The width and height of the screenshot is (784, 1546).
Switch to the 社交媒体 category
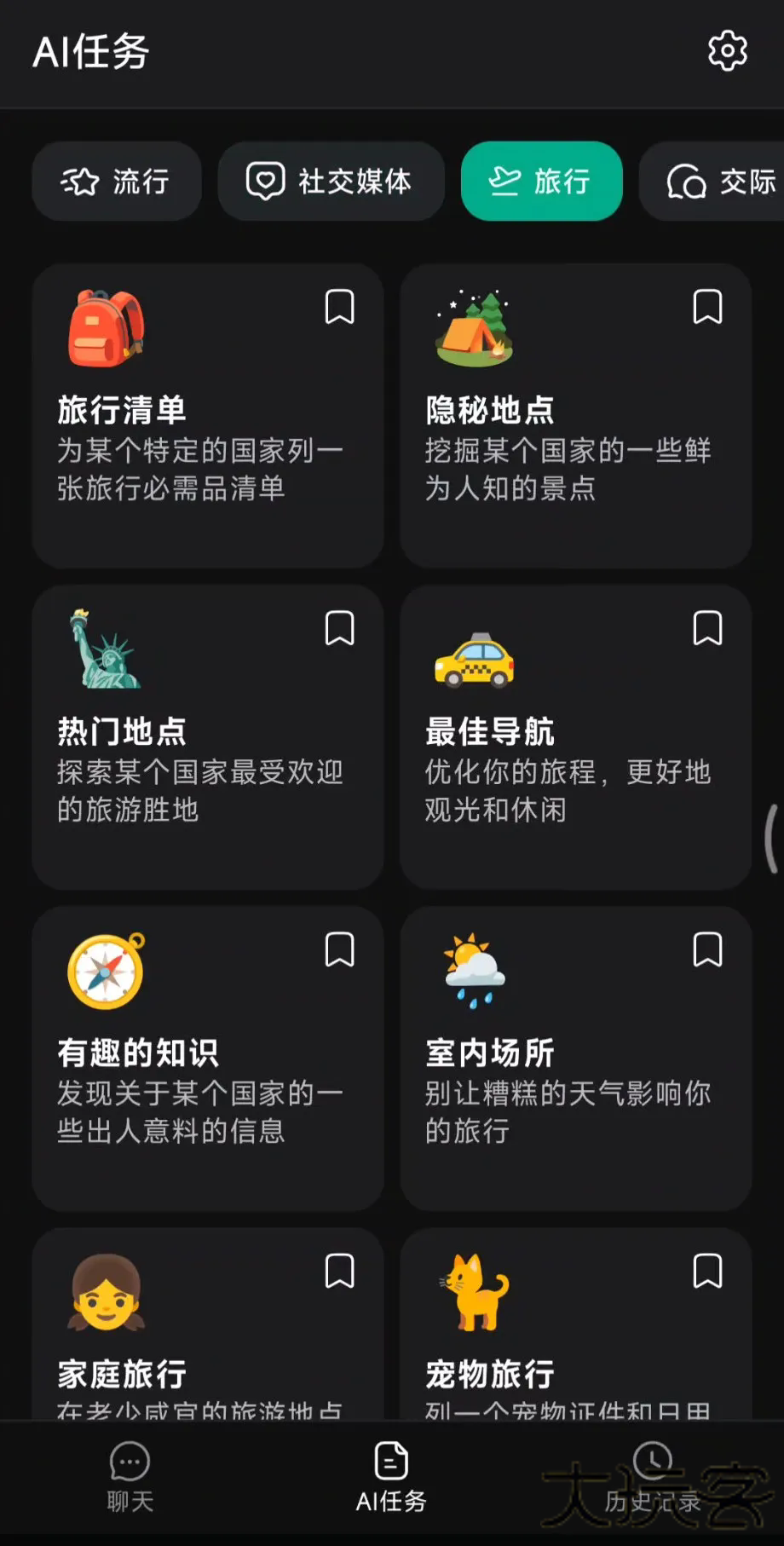331,182
